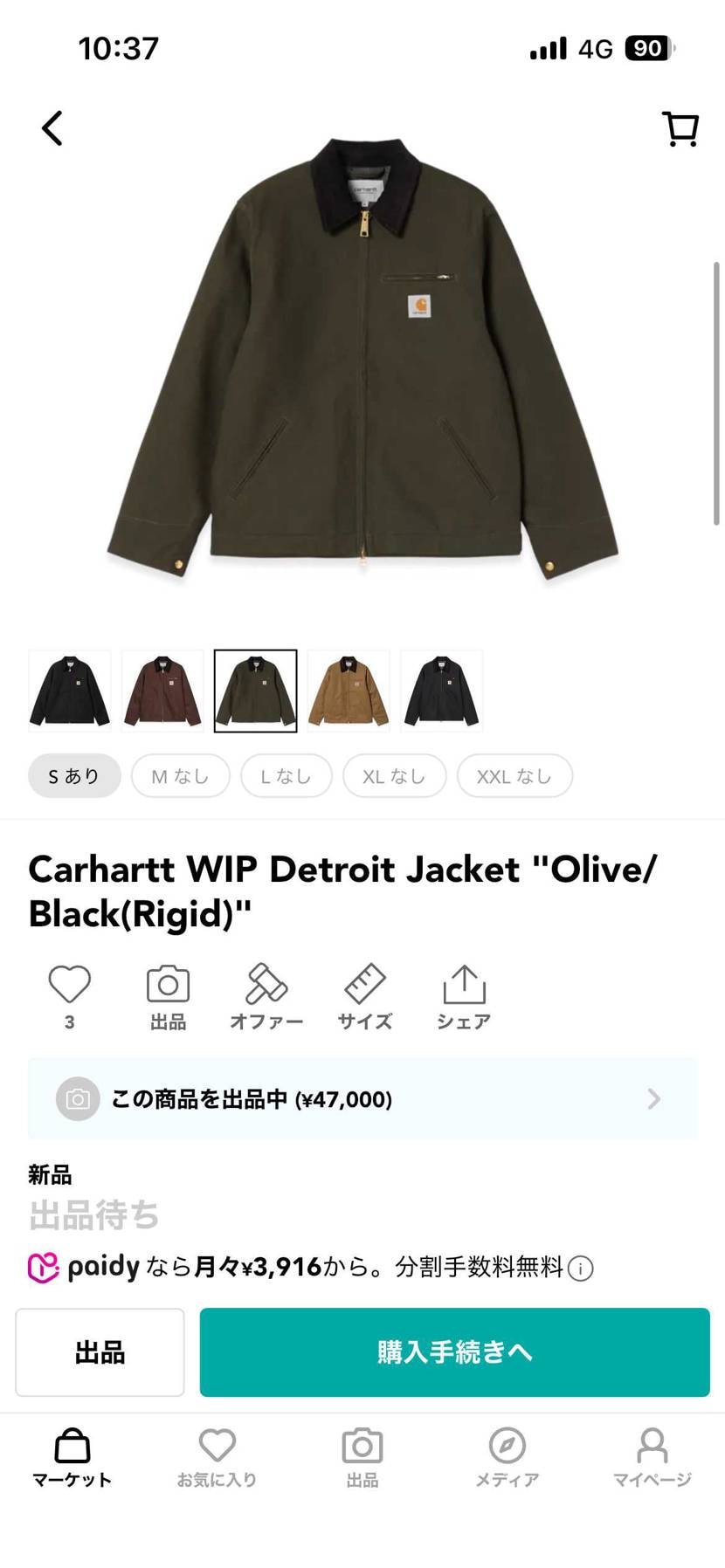Tap the info icon next to 分割手数料無料
Viewport: 725px width, 1568px height.
pos(579,1268)
